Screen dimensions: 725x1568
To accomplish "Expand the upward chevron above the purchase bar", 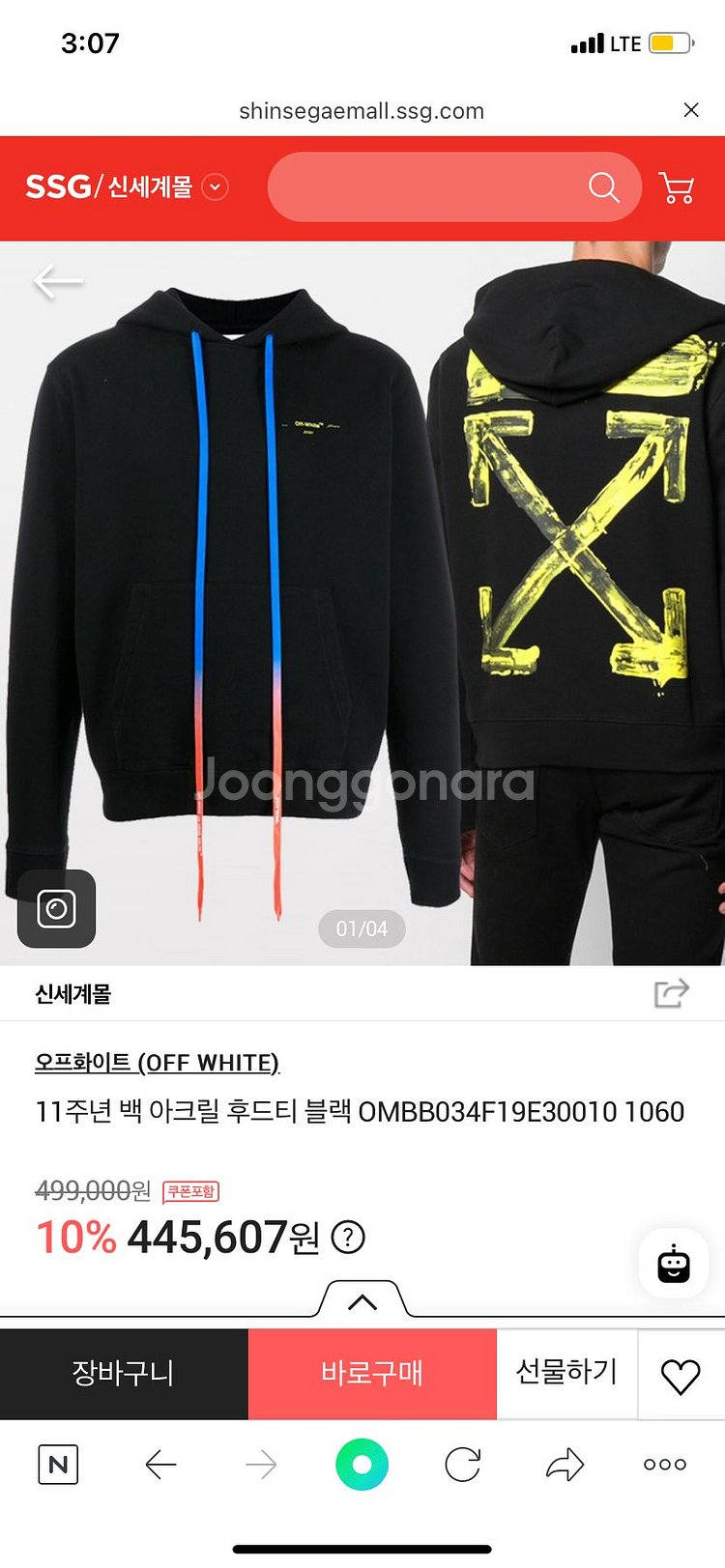I will pos(362,1299).
